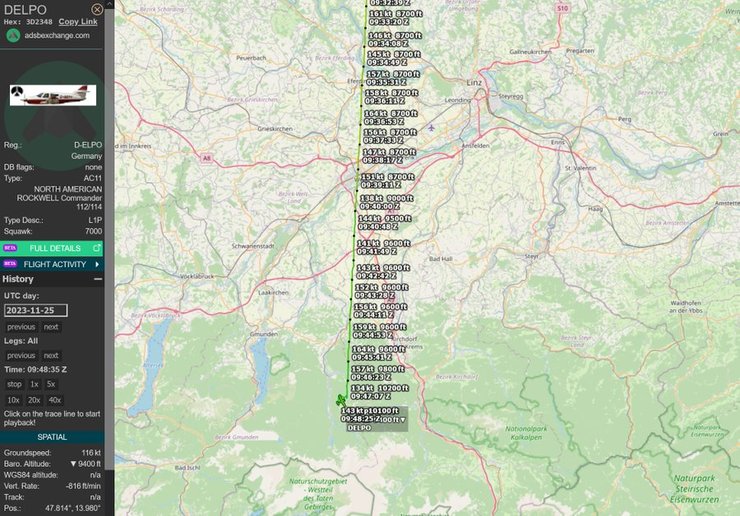Open the FLIGHT ACTIVITY page
This screenshot has width=740, height=516.
point(54,264)
